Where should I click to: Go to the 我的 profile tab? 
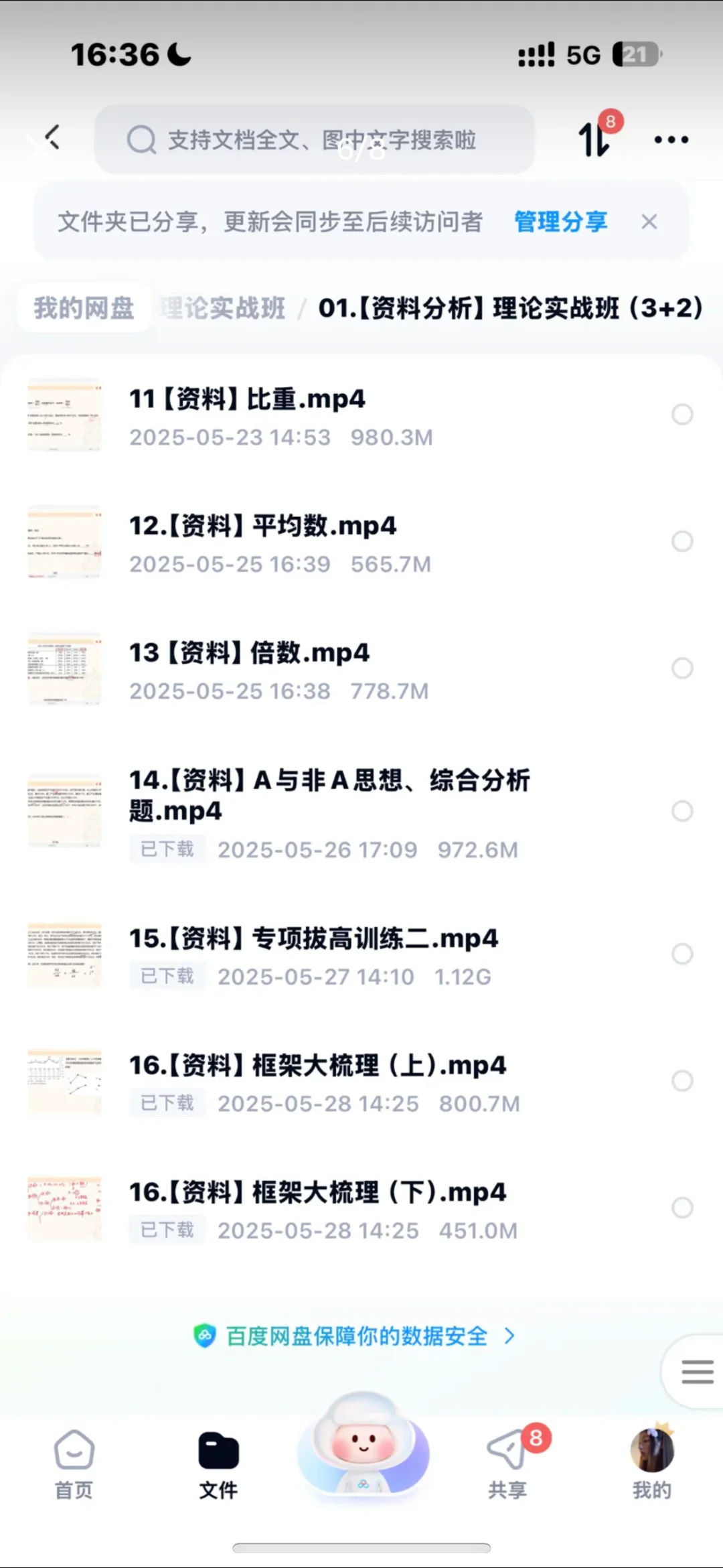click(651, 1465)
